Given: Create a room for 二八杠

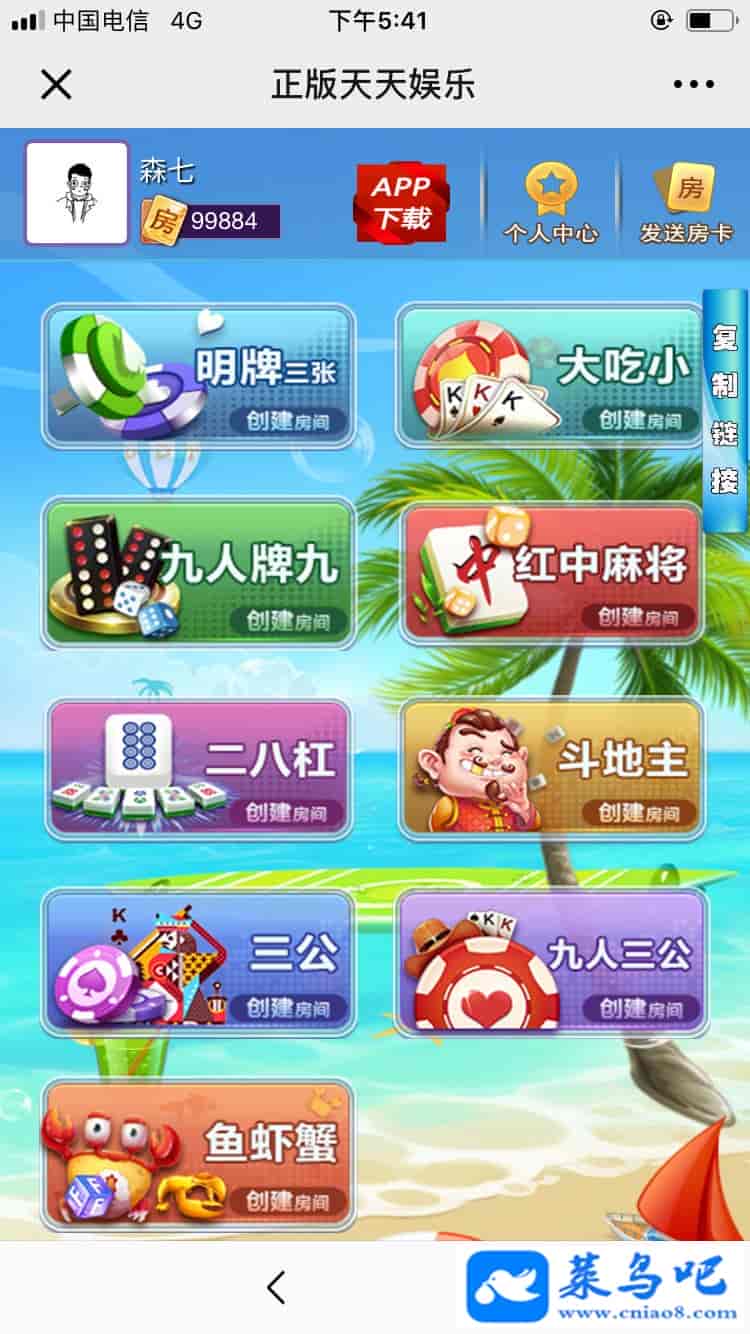Looking at the screenshot, I should (288, 813).
